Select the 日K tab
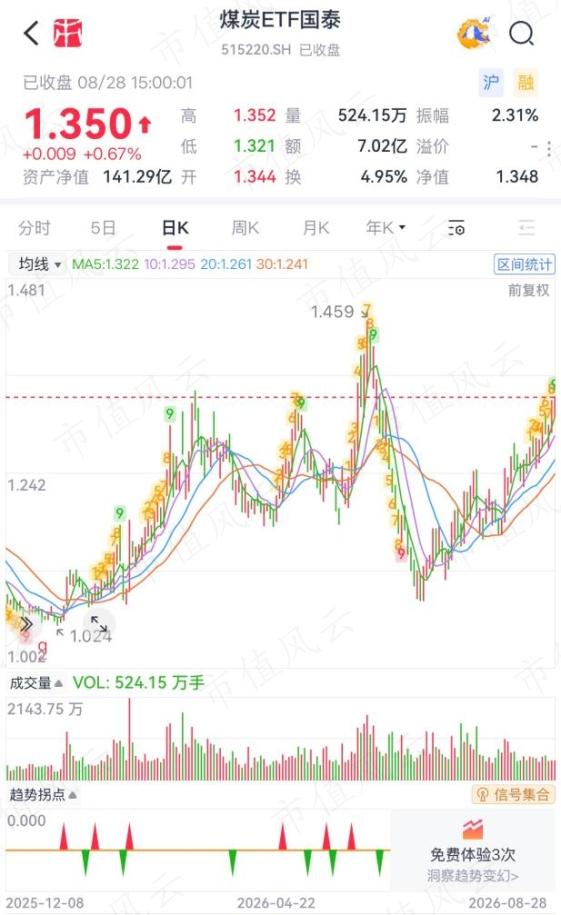561x915 pixels. (x=175, y=228)
